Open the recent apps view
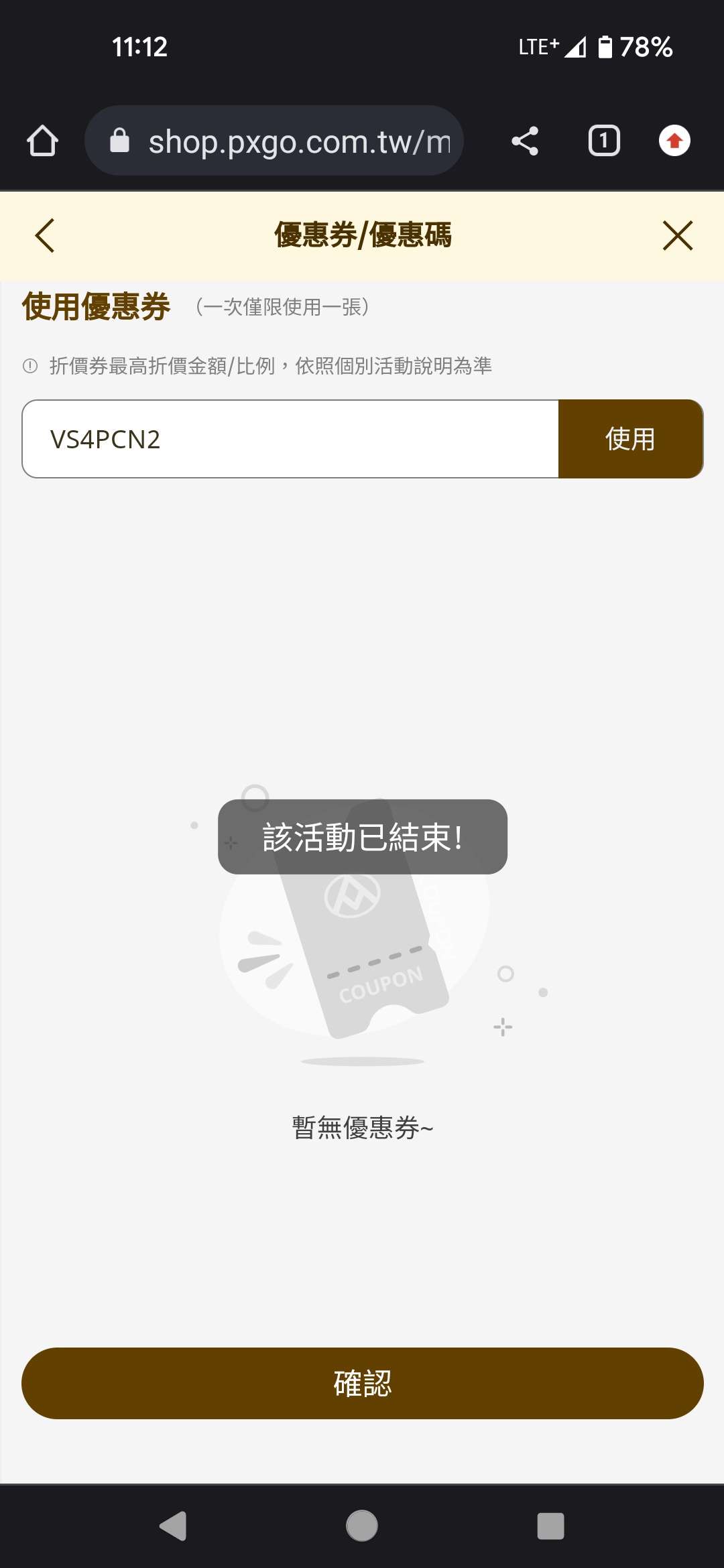 tap(550, 1526)
